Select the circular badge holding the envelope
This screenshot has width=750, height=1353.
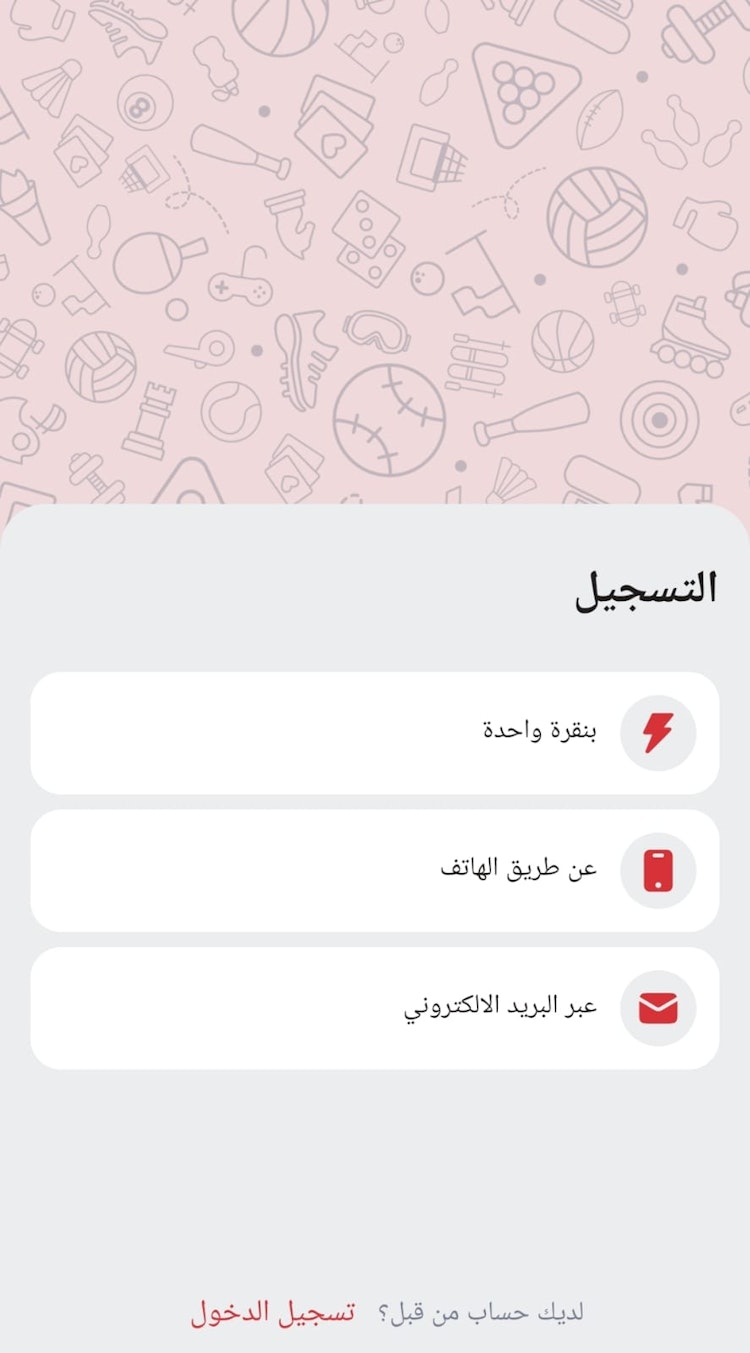658,1007
